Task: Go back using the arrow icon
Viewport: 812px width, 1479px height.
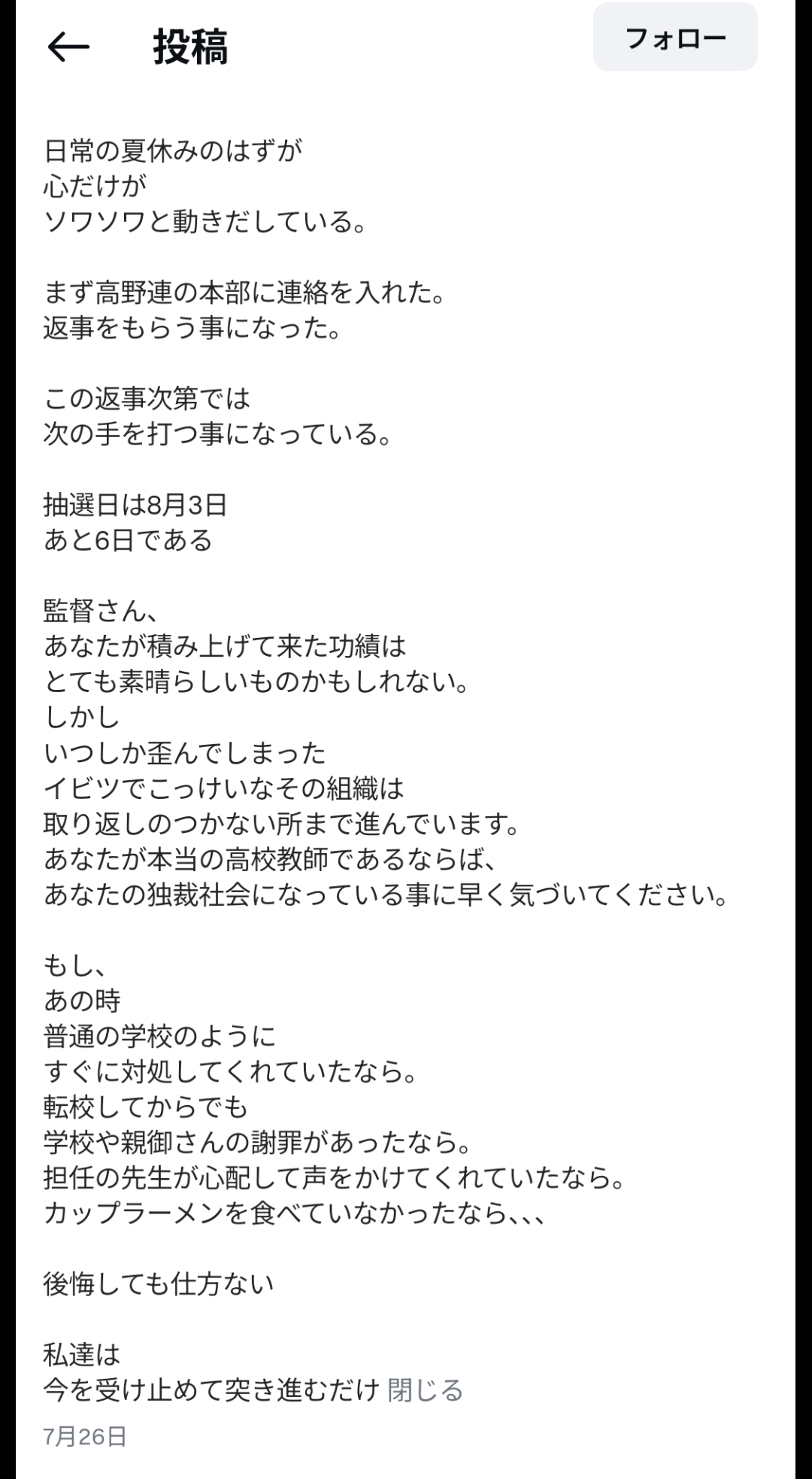Action: tap(68, 47)
